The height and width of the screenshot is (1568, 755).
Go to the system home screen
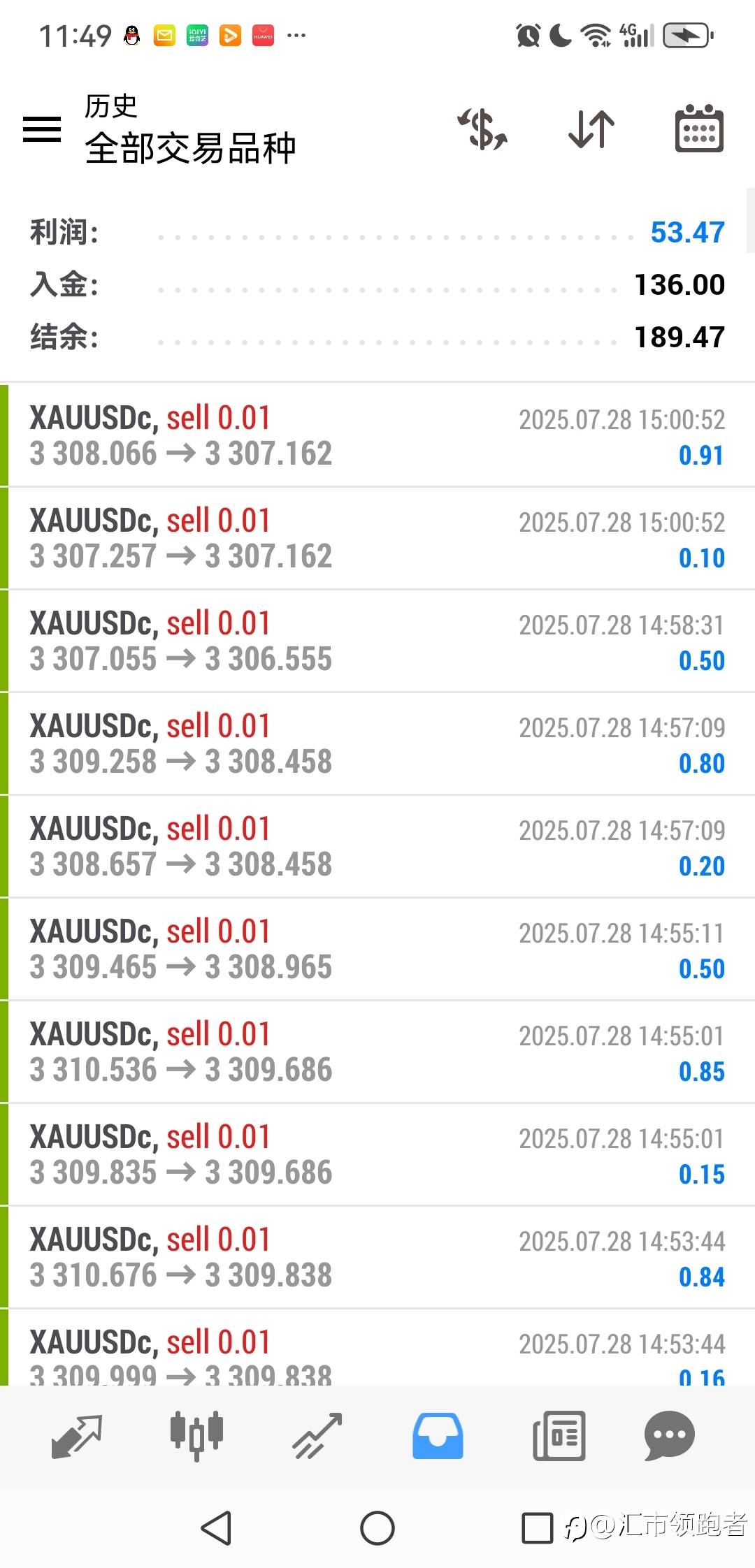pyautogui.click(x=377, y=1528)
